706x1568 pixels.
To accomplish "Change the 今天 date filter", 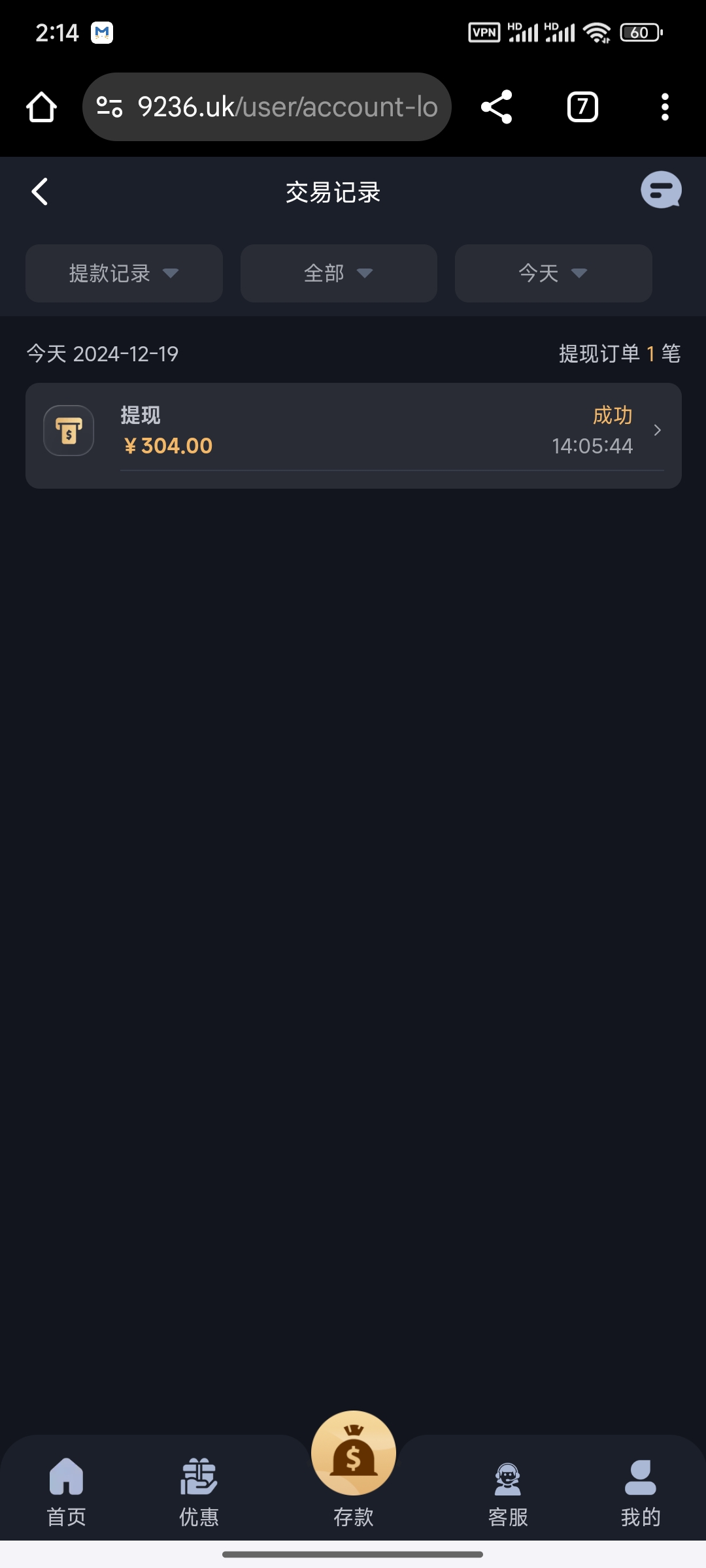I will [553, 273].
